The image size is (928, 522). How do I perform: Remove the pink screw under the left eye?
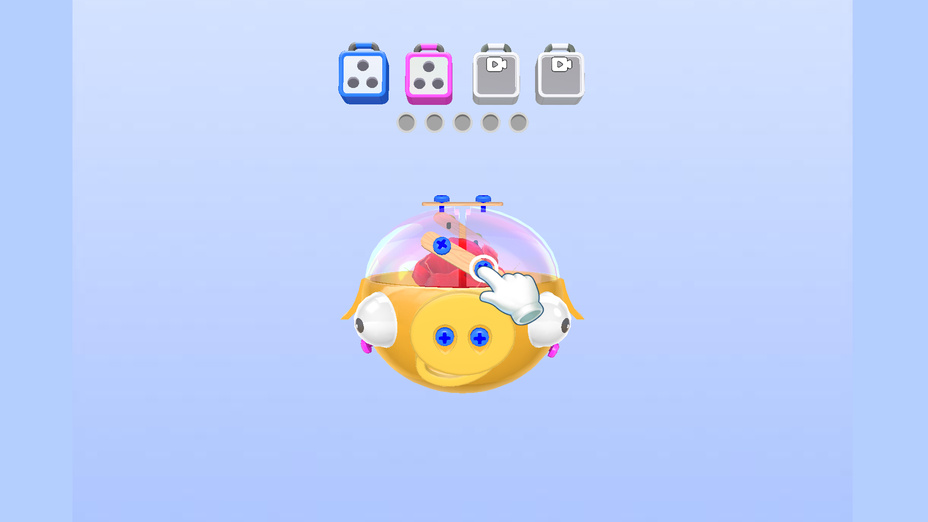tap(366, 348)
